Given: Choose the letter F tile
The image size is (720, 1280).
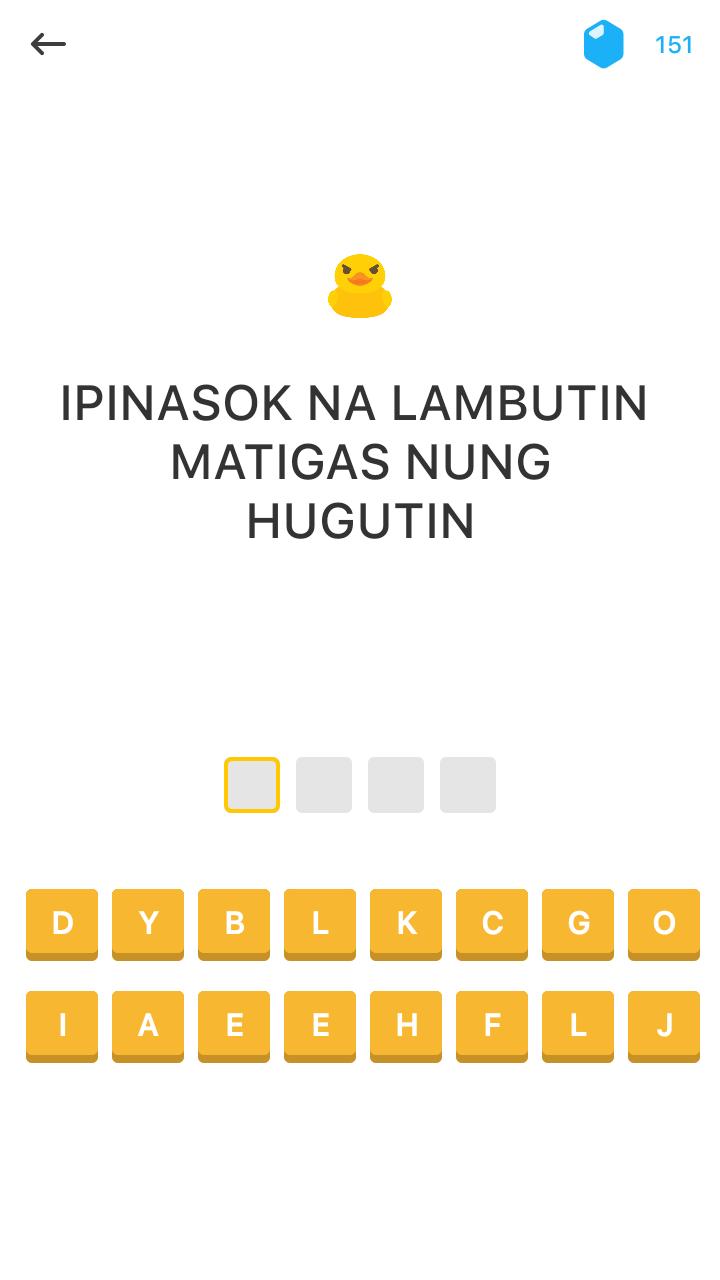Looking at the screenshot, I should click(x=492, y=1025).
